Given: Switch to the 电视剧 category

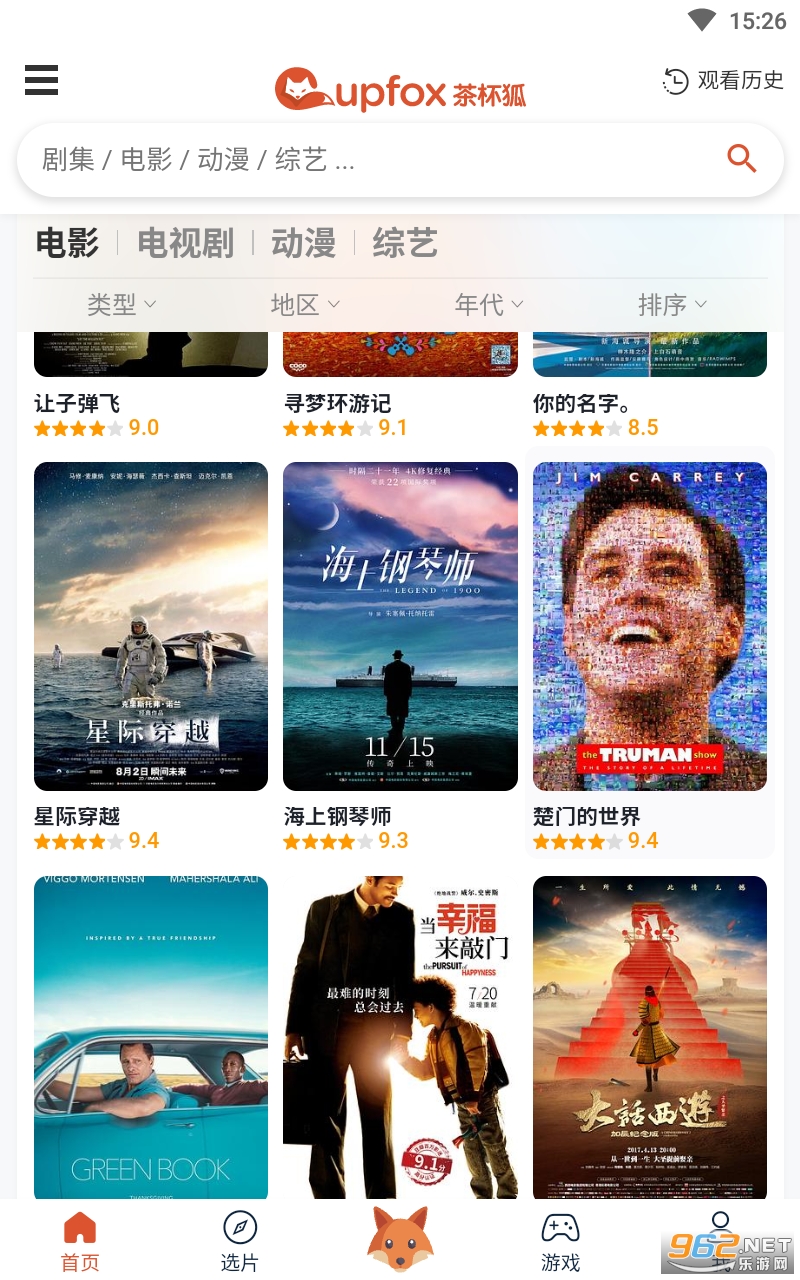Looking at the screenshot, I should point(185,243).
